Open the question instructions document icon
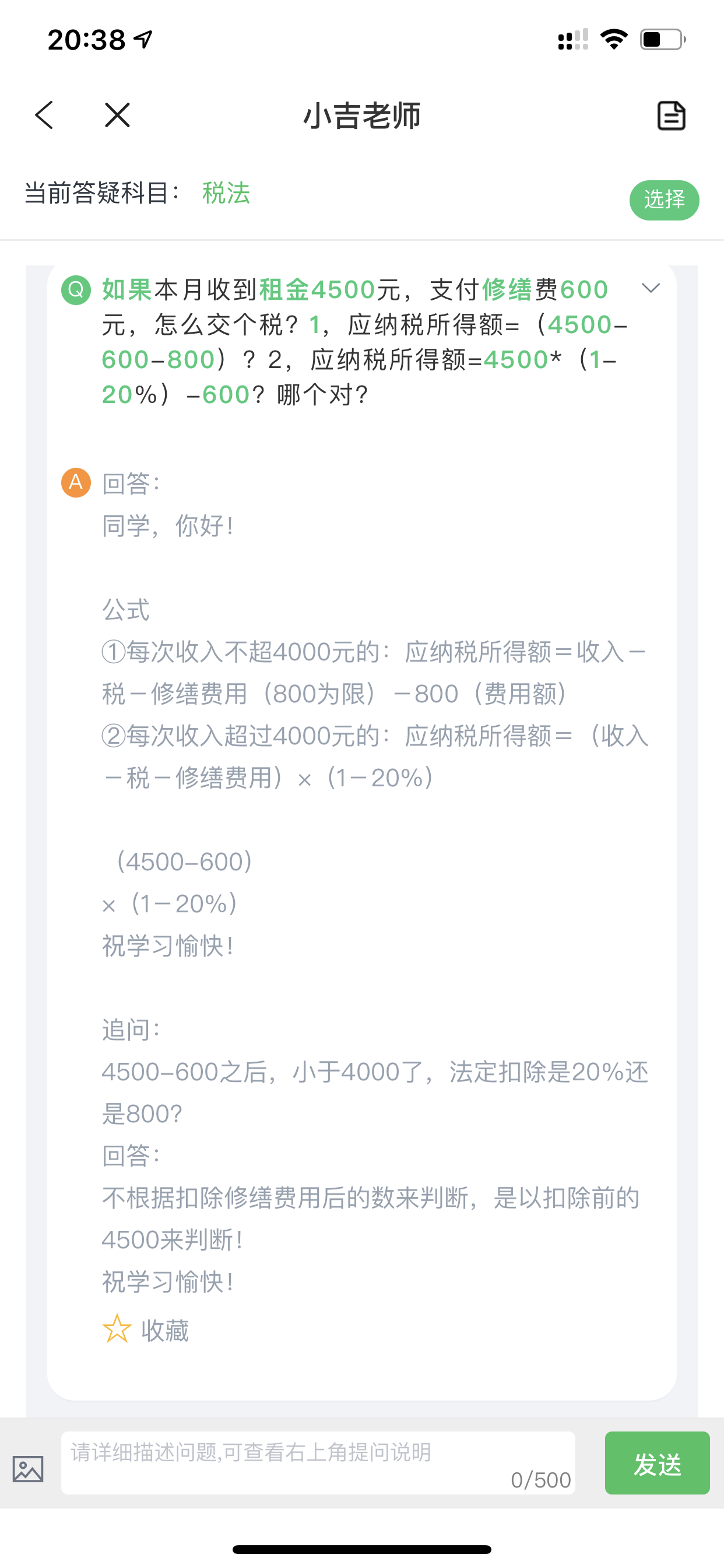 coord(672,116)
